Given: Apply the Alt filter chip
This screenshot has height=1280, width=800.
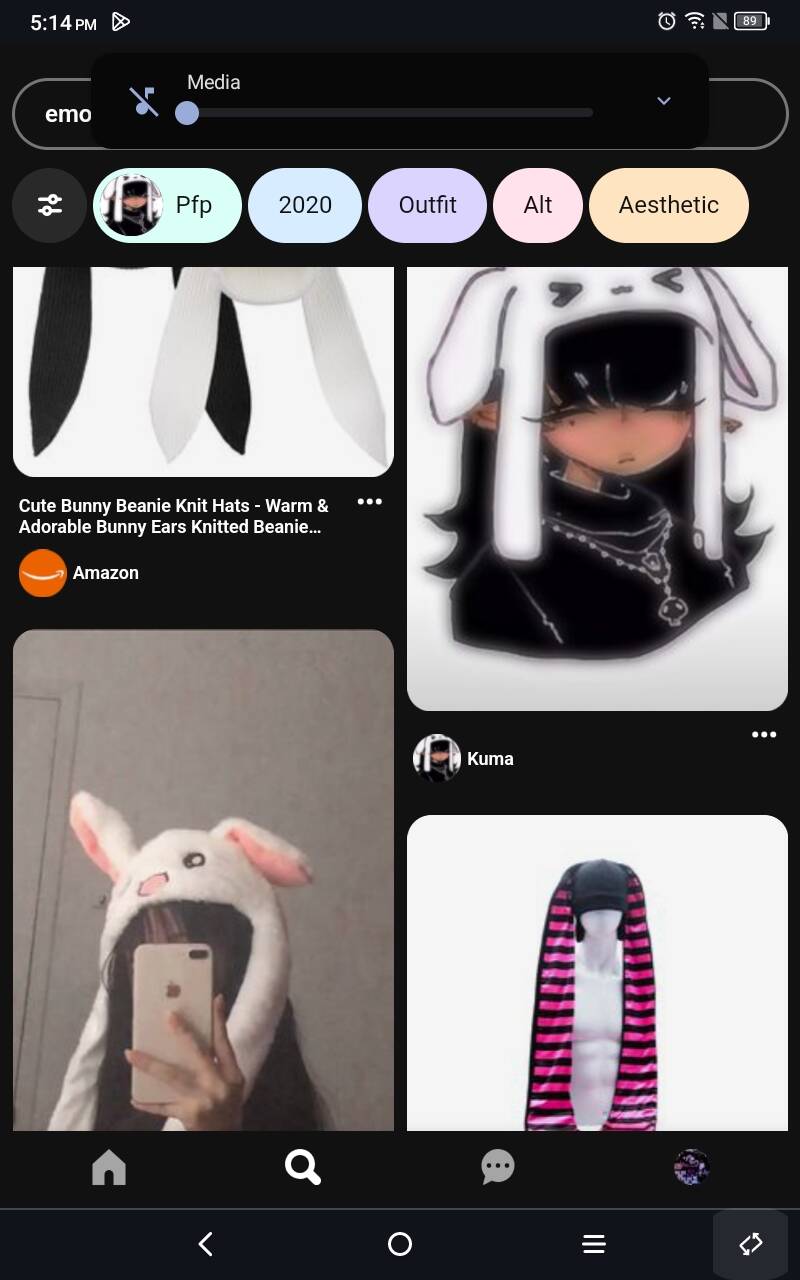Looking at the screenshot, I should [537, 205].
